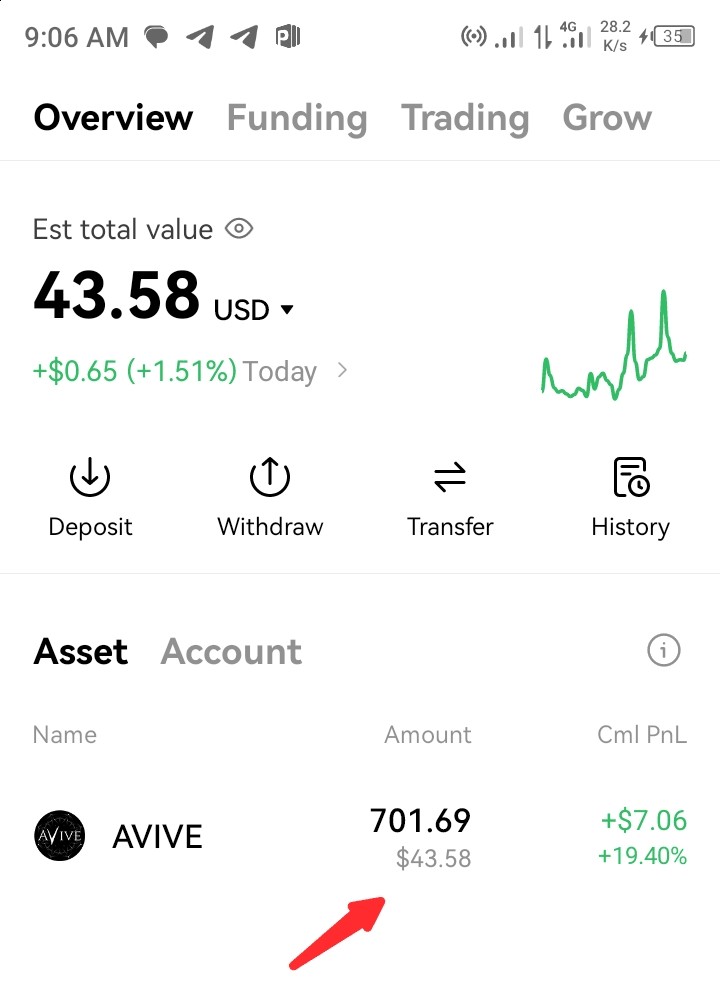The width and height of the screenshot is (720, 987).
Task: Tap the AVIVE asset row
Action: click(x=360, y=835)
